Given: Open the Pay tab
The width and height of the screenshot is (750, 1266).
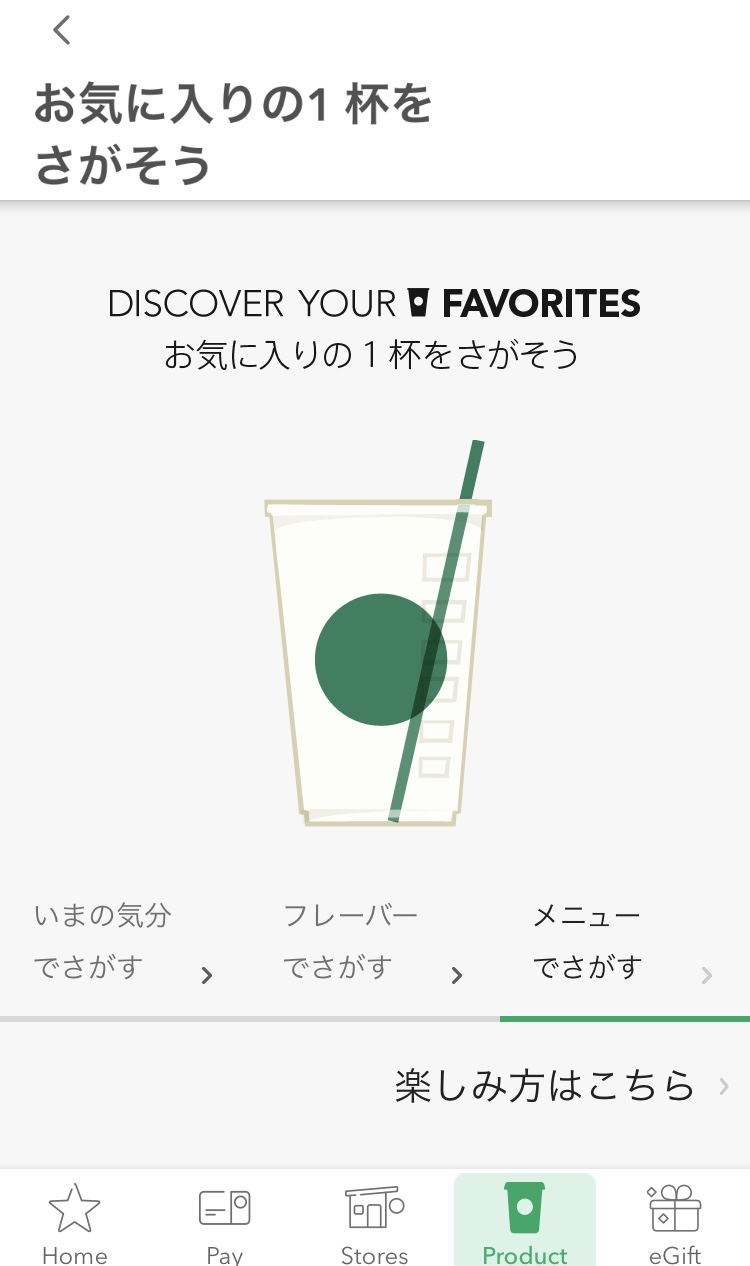Looking at the screenshot, I should pos(225,1222).
